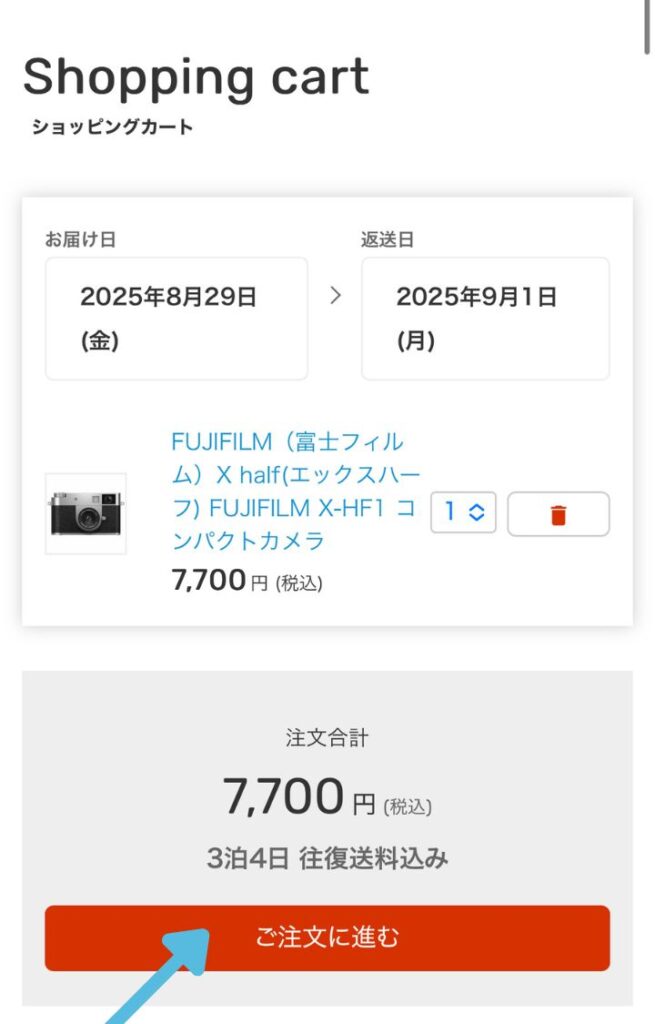Tap the ご注文に進む order button
The height and width of the screenshot is (1024, 655).
click(x=327, y=938)
